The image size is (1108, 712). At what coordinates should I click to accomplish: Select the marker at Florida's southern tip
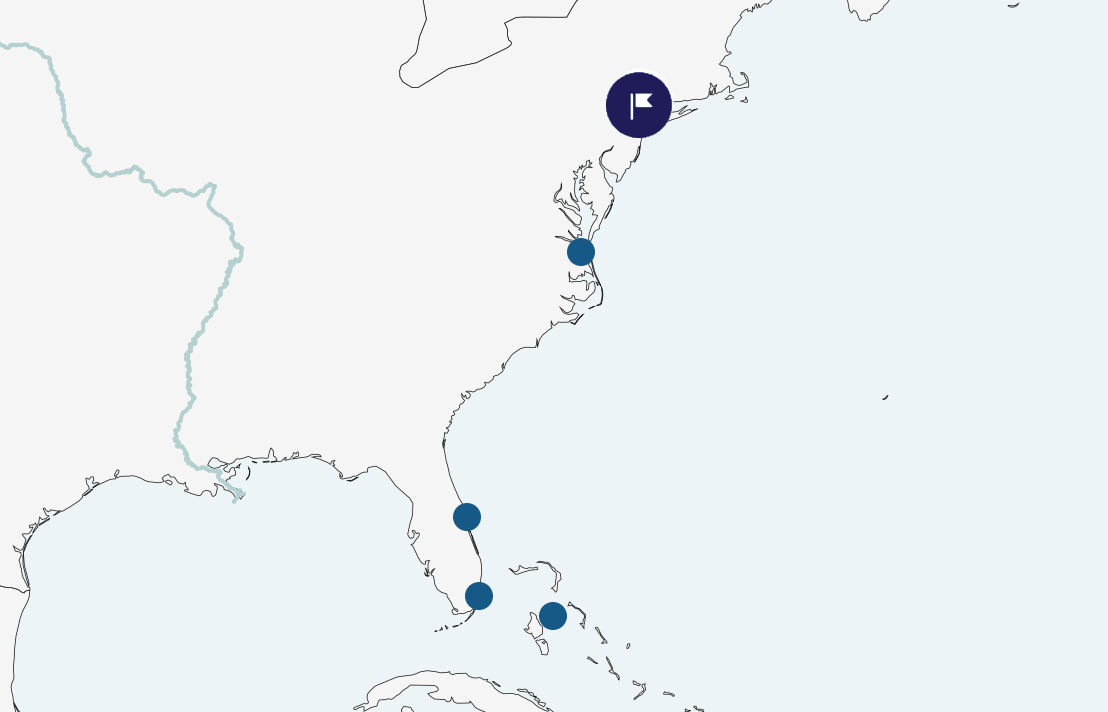click(x=479, y=596)
